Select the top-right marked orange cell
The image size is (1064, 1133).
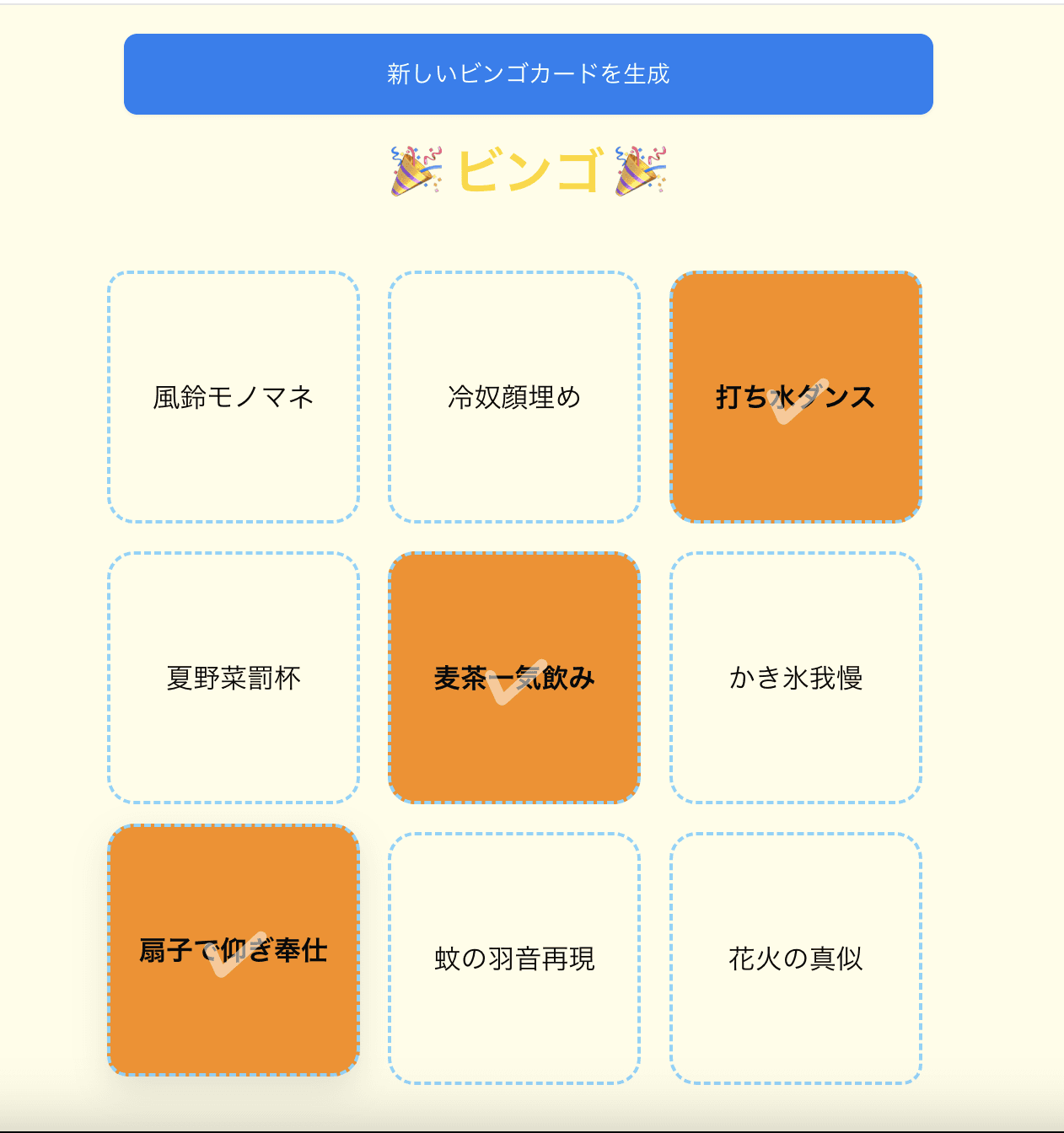[x=795, y=396]
